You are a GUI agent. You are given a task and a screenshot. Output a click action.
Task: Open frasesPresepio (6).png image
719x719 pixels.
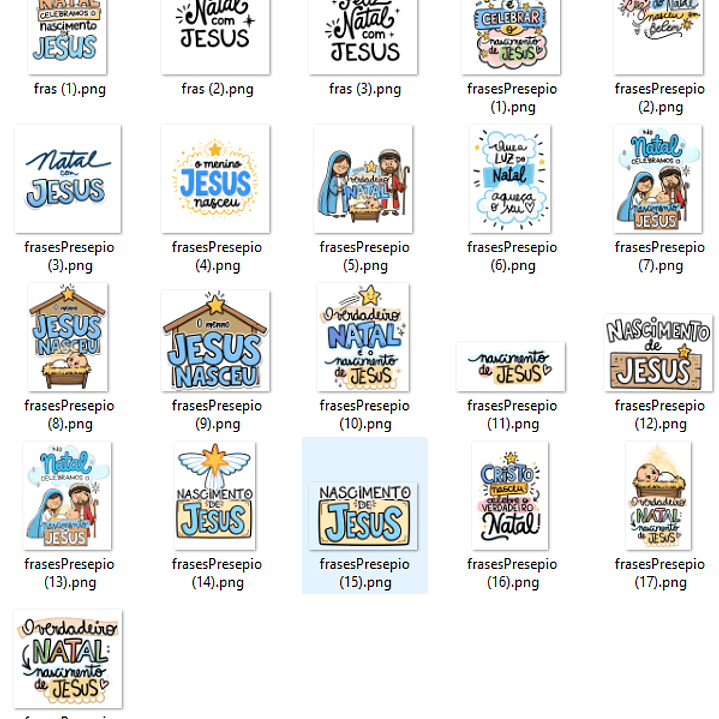click(511, 180)
